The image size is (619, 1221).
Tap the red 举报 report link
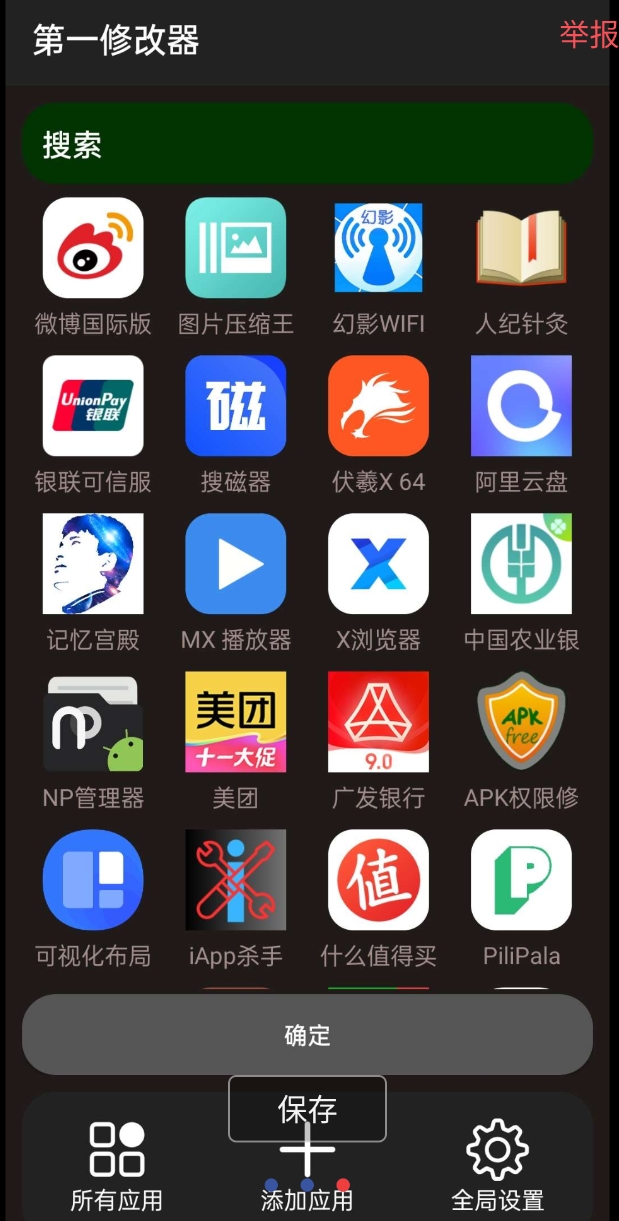pyautogui.click(x=589, y=35)
